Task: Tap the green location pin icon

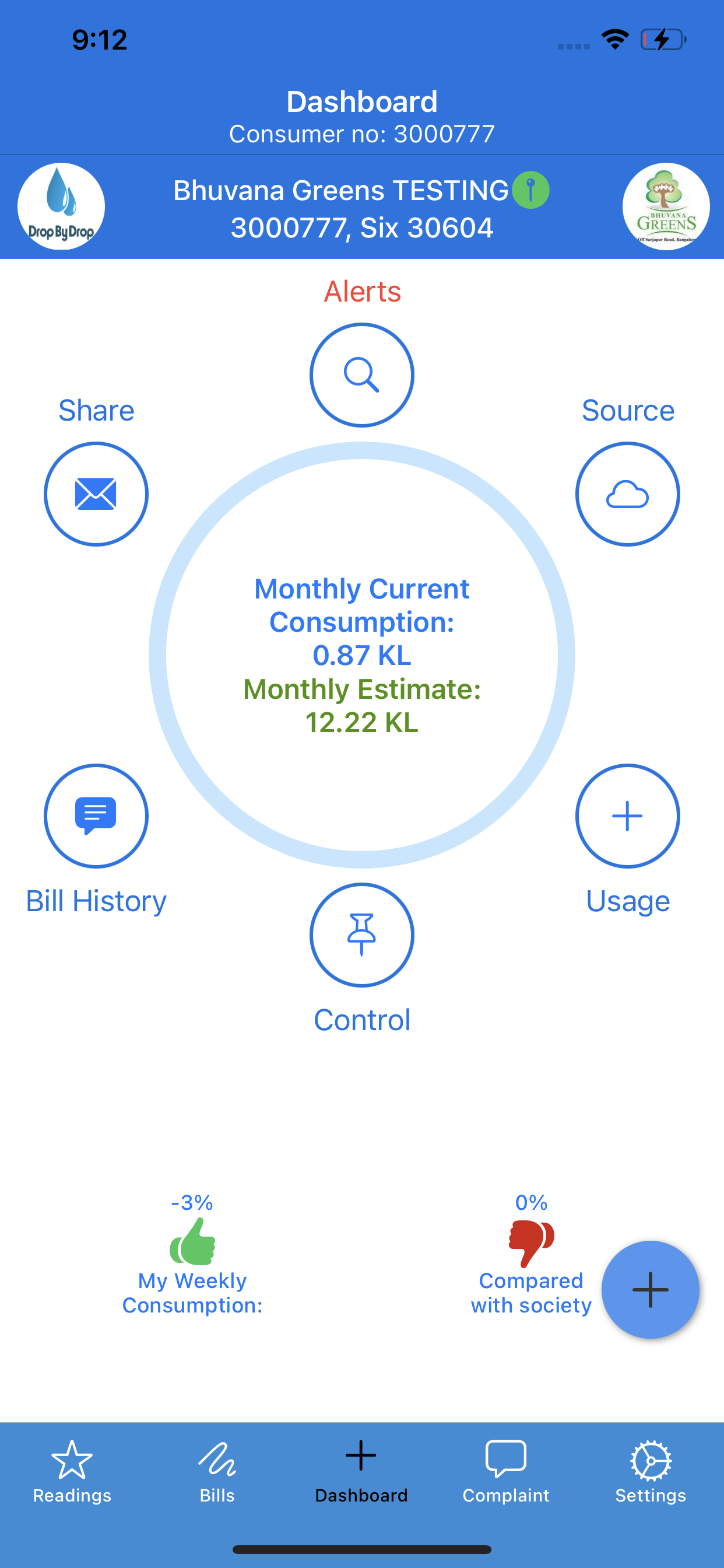Action: [530, 190]
